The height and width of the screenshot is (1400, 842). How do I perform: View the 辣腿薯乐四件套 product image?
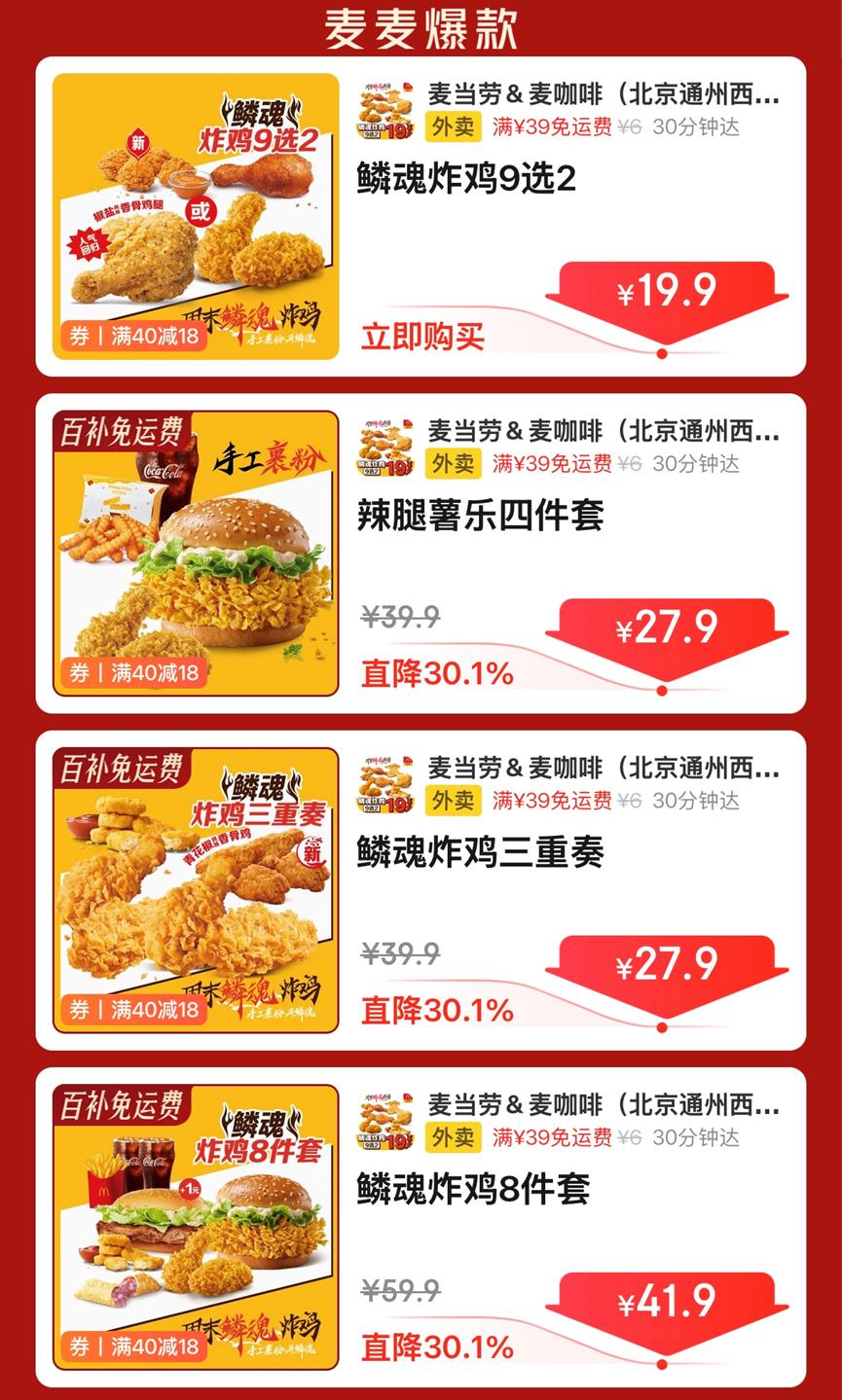pyautogui.click(x=196, y=553)
